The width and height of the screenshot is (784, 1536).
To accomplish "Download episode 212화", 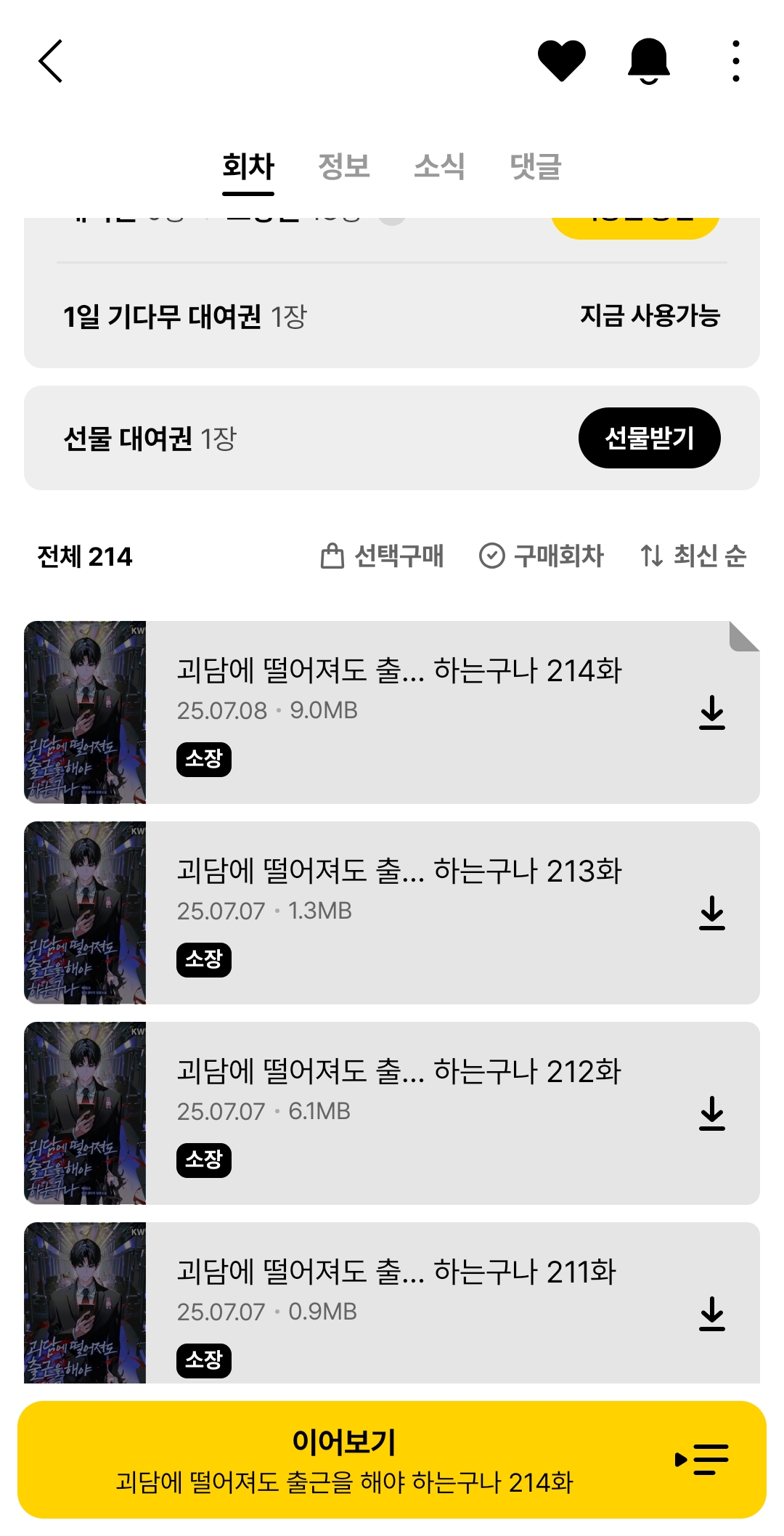I will [x=712, y=1113].
